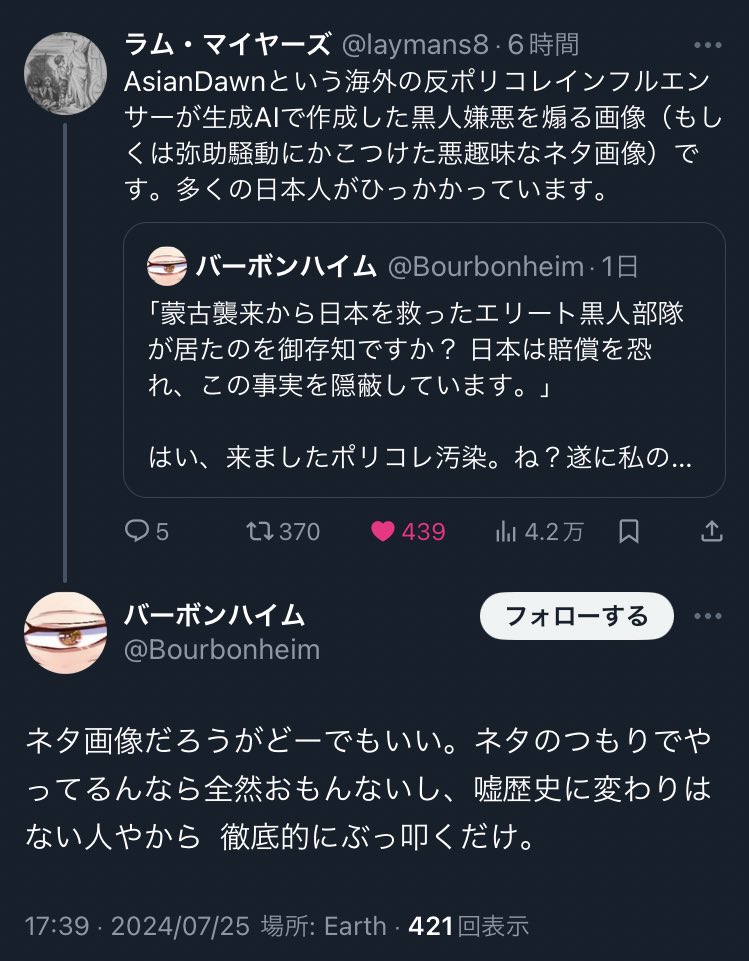The height and width of the screenshot is (961, 749).
Task: Open the @Bourbonheim handle under バーボンハイム
Action: coord(222,650)
